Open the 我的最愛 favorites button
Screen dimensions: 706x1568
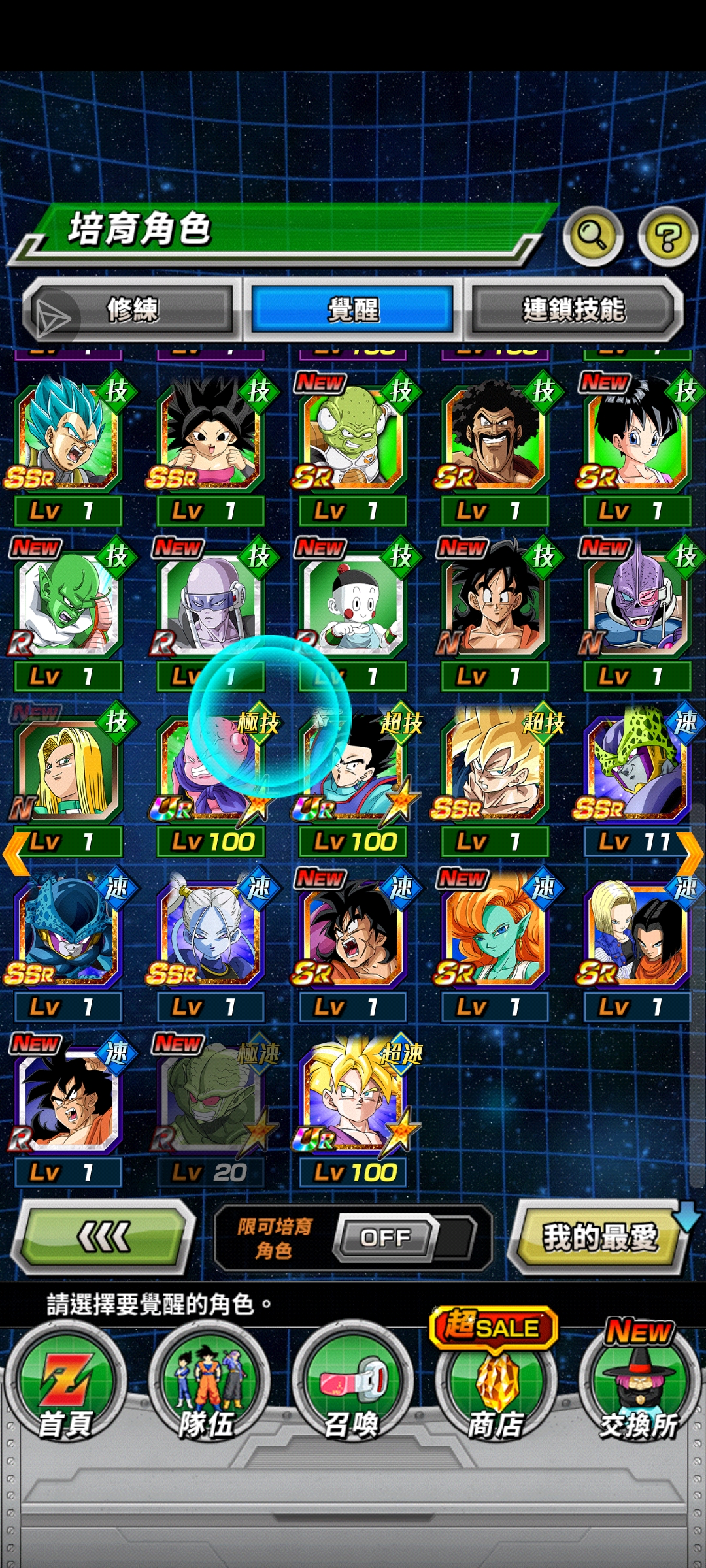[598, 1237]
